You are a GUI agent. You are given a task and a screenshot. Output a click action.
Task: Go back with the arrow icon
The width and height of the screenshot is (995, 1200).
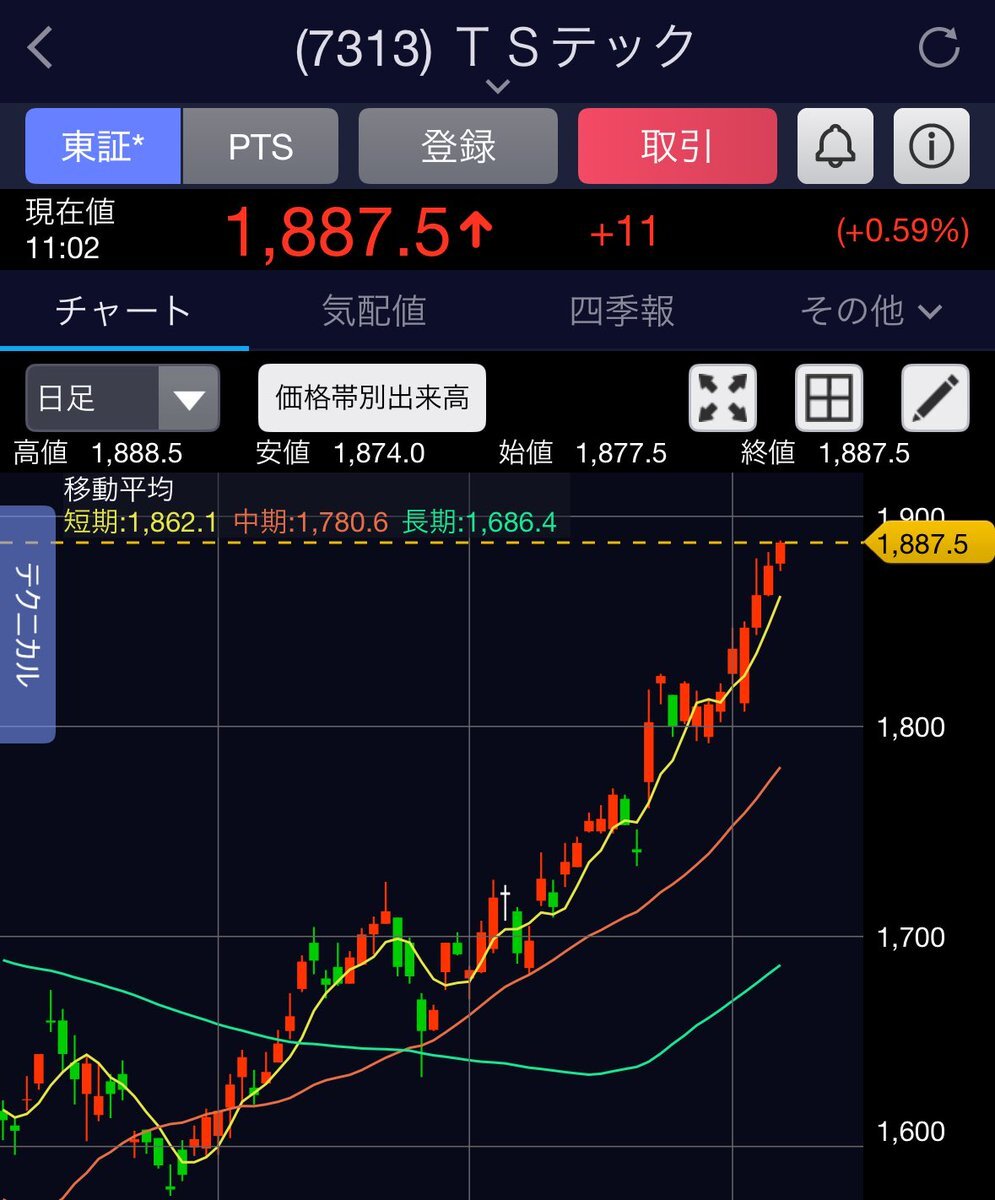(40, 48)
